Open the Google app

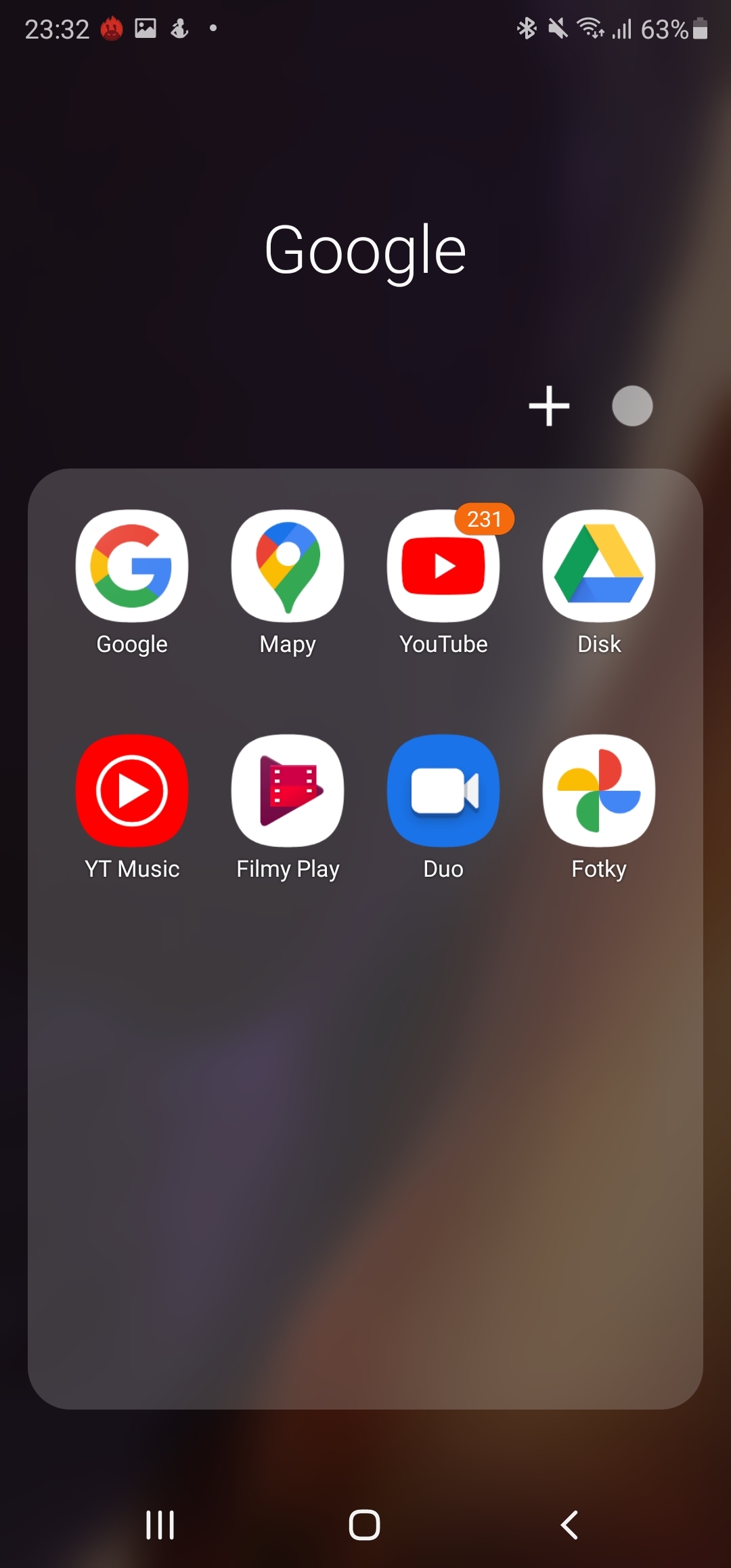click(132, 566)
